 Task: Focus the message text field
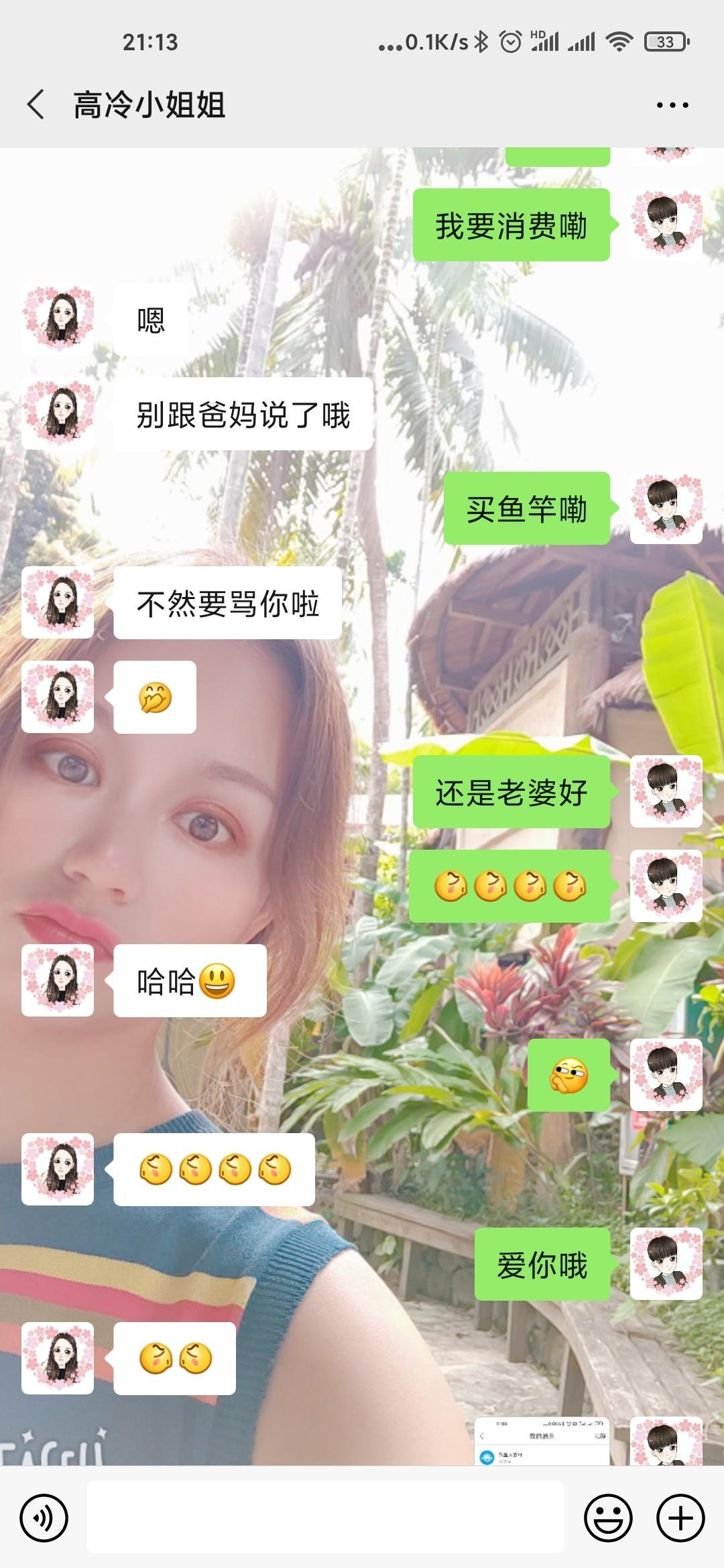325,1518
